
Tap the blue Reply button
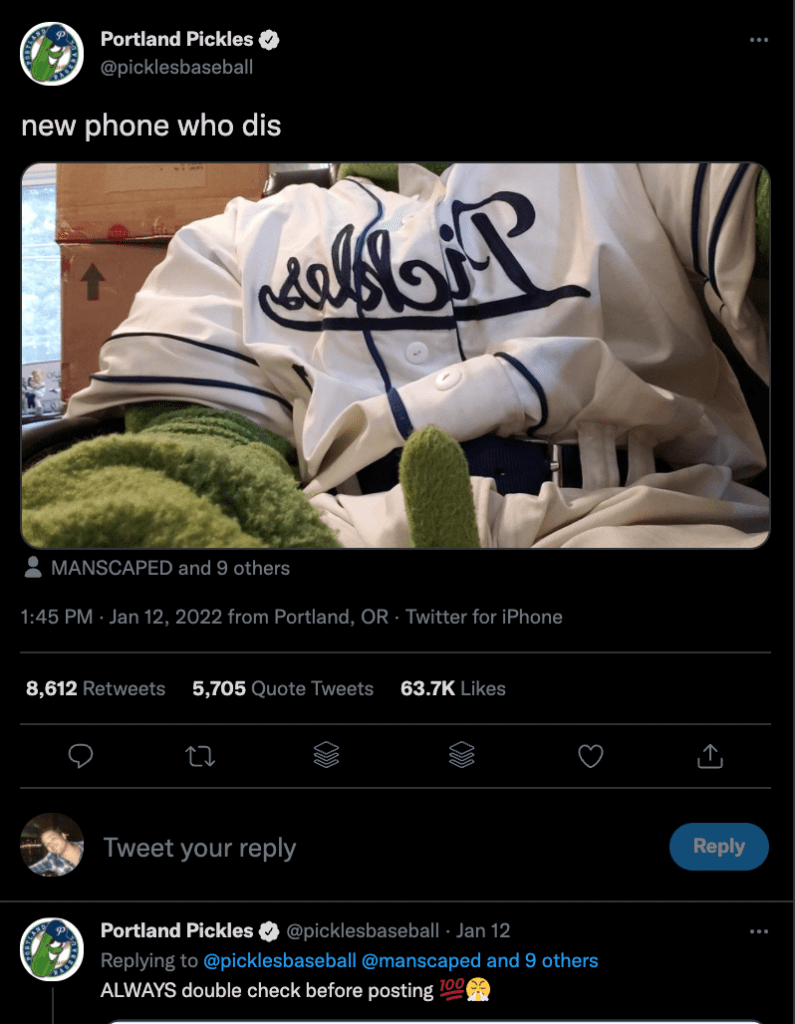tap(718, 846)
